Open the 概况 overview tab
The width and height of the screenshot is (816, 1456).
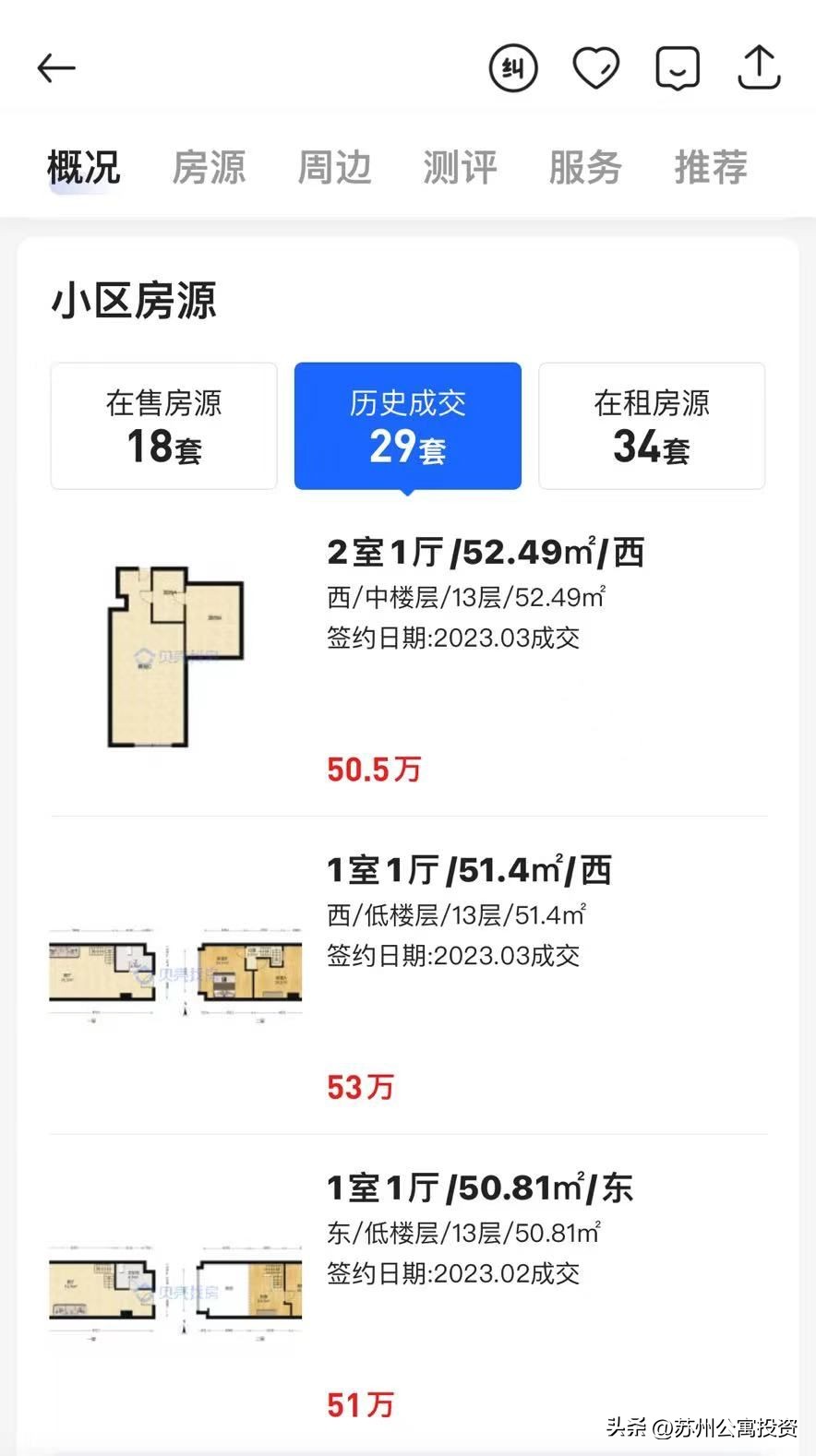(x=83, y=167)
